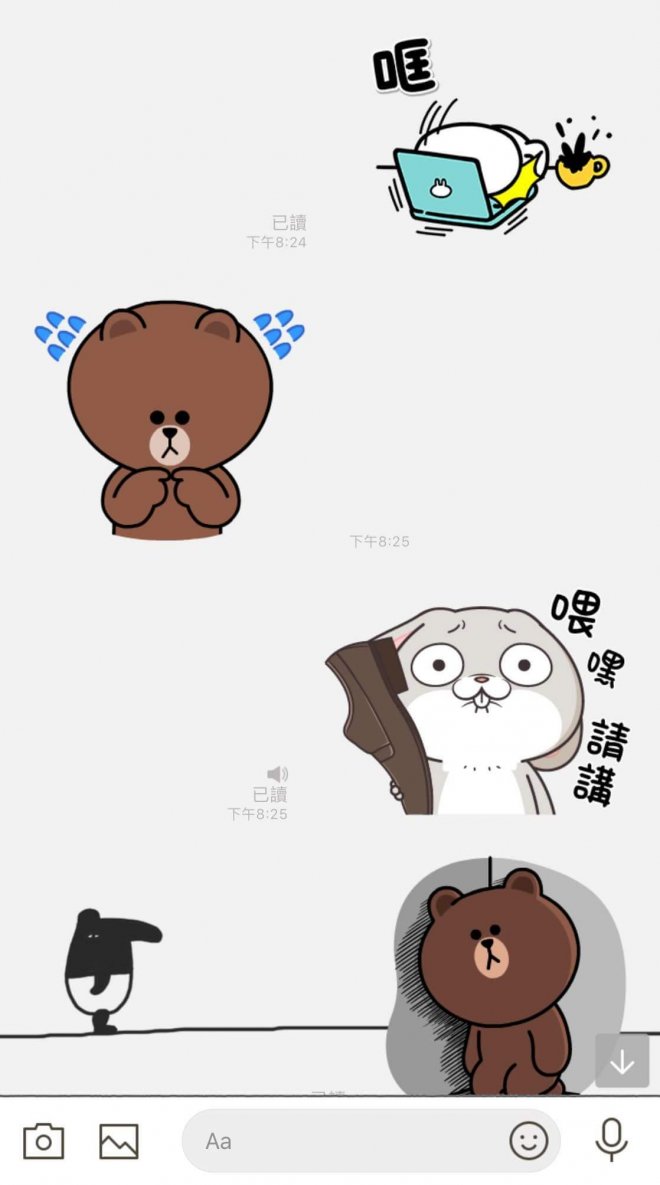Tap the crying Brown bear sticker
The image size is (660, 1185).
(170, 420)
